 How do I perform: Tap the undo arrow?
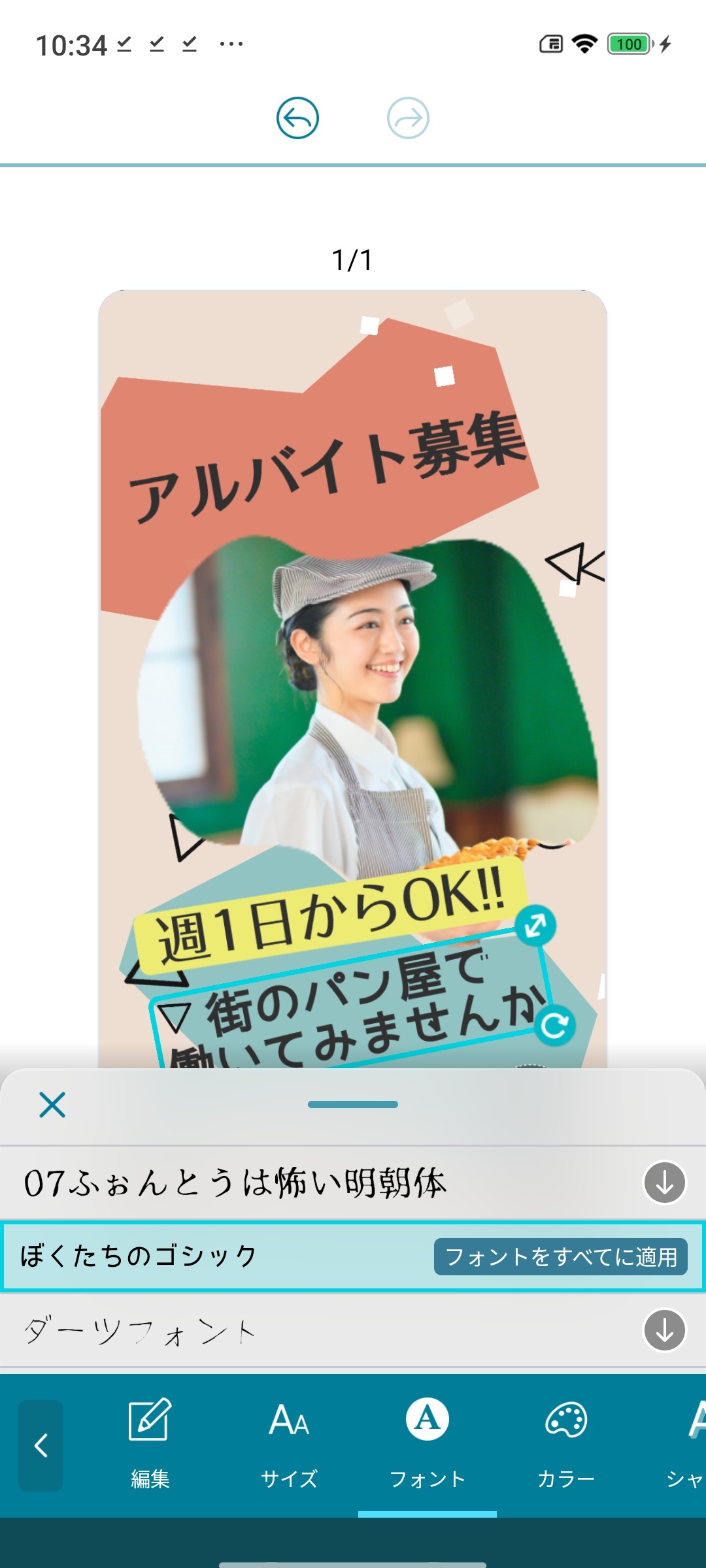297,118
